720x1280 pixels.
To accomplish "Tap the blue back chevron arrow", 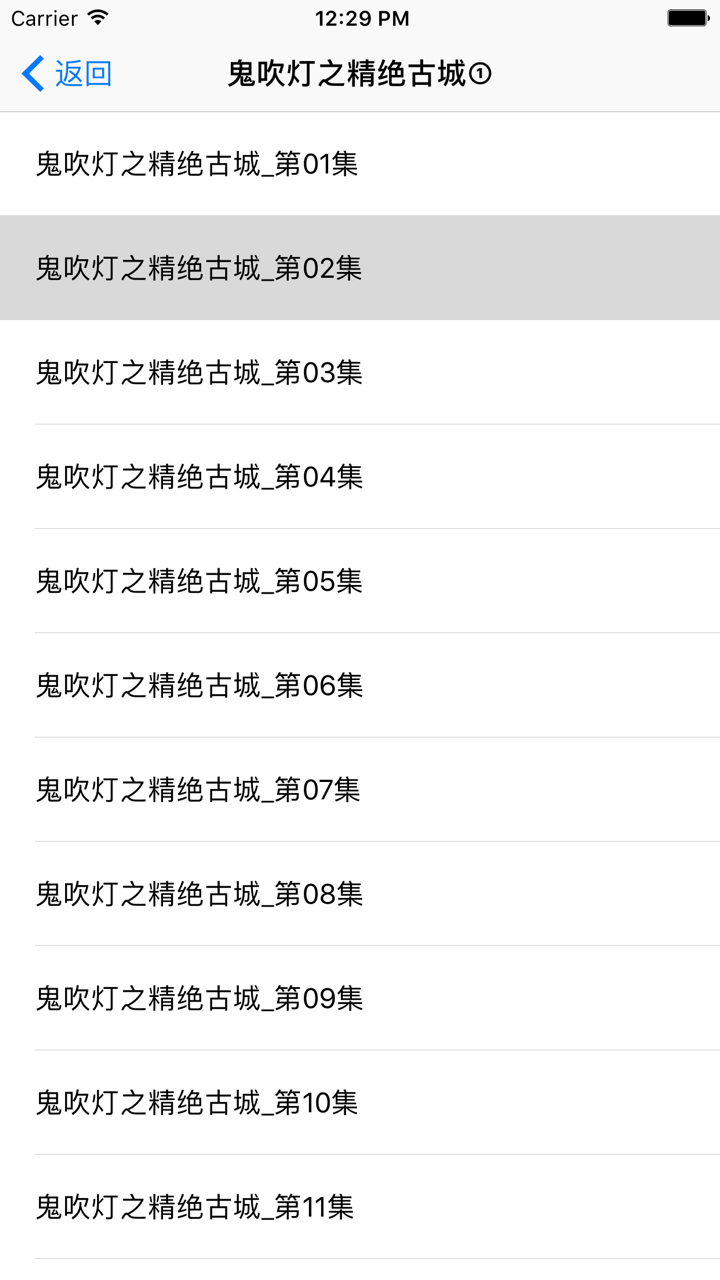I will pyautogui.click(x=30, y=73).
